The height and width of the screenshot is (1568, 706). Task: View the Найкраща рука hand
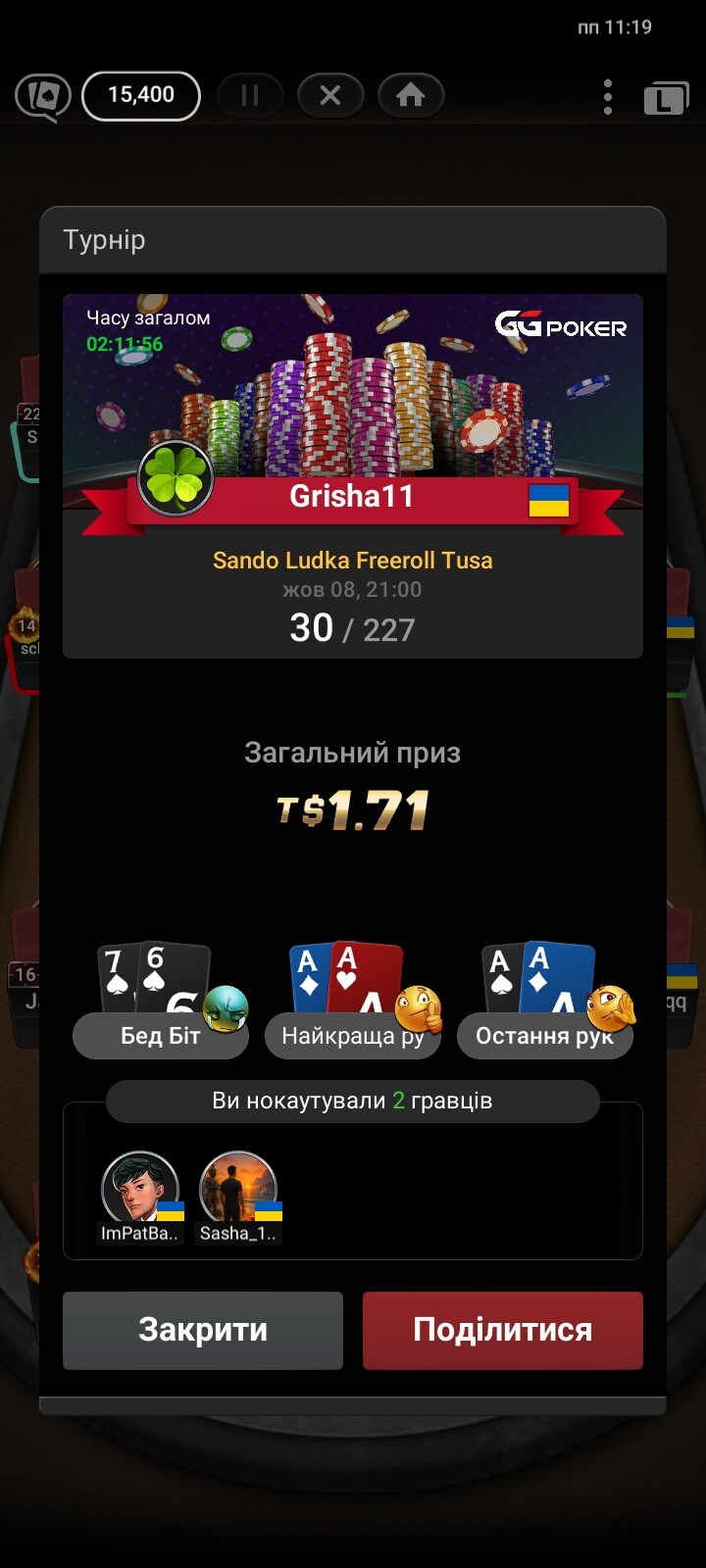click(353, 1035)
